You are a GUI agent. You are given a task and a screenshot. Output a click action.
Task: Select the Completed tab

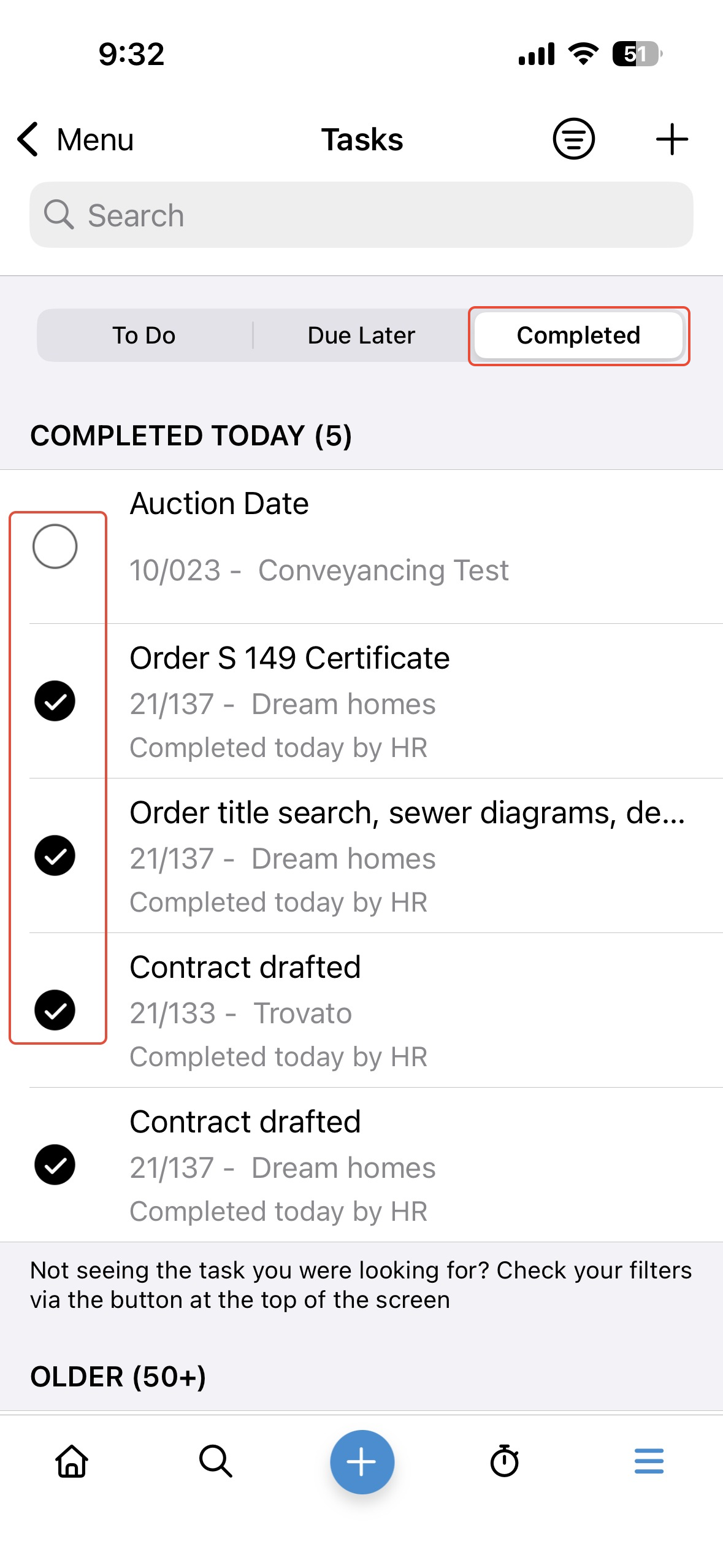pos(578,336)
